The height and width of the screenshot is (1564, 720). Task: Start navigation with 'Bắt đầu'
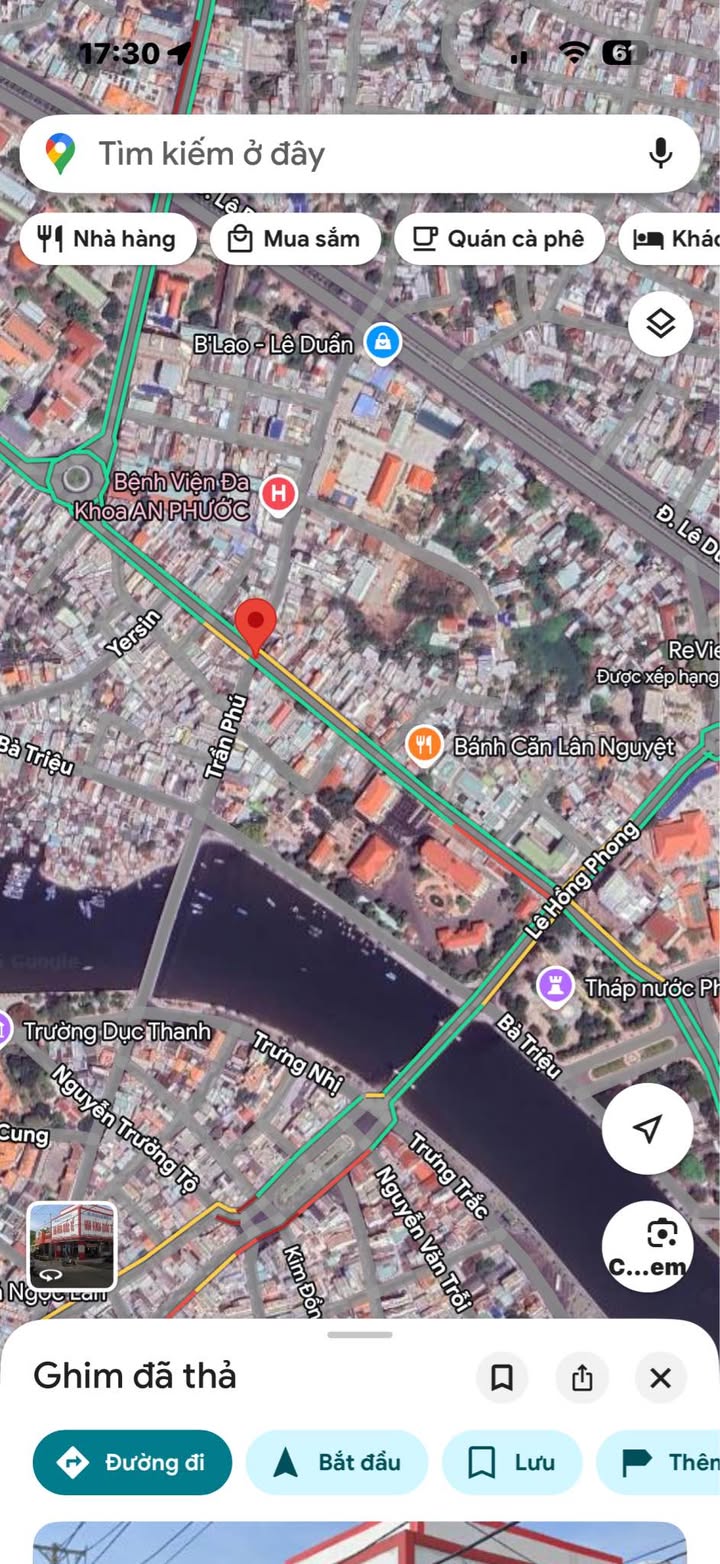[x=337, y=1462]
